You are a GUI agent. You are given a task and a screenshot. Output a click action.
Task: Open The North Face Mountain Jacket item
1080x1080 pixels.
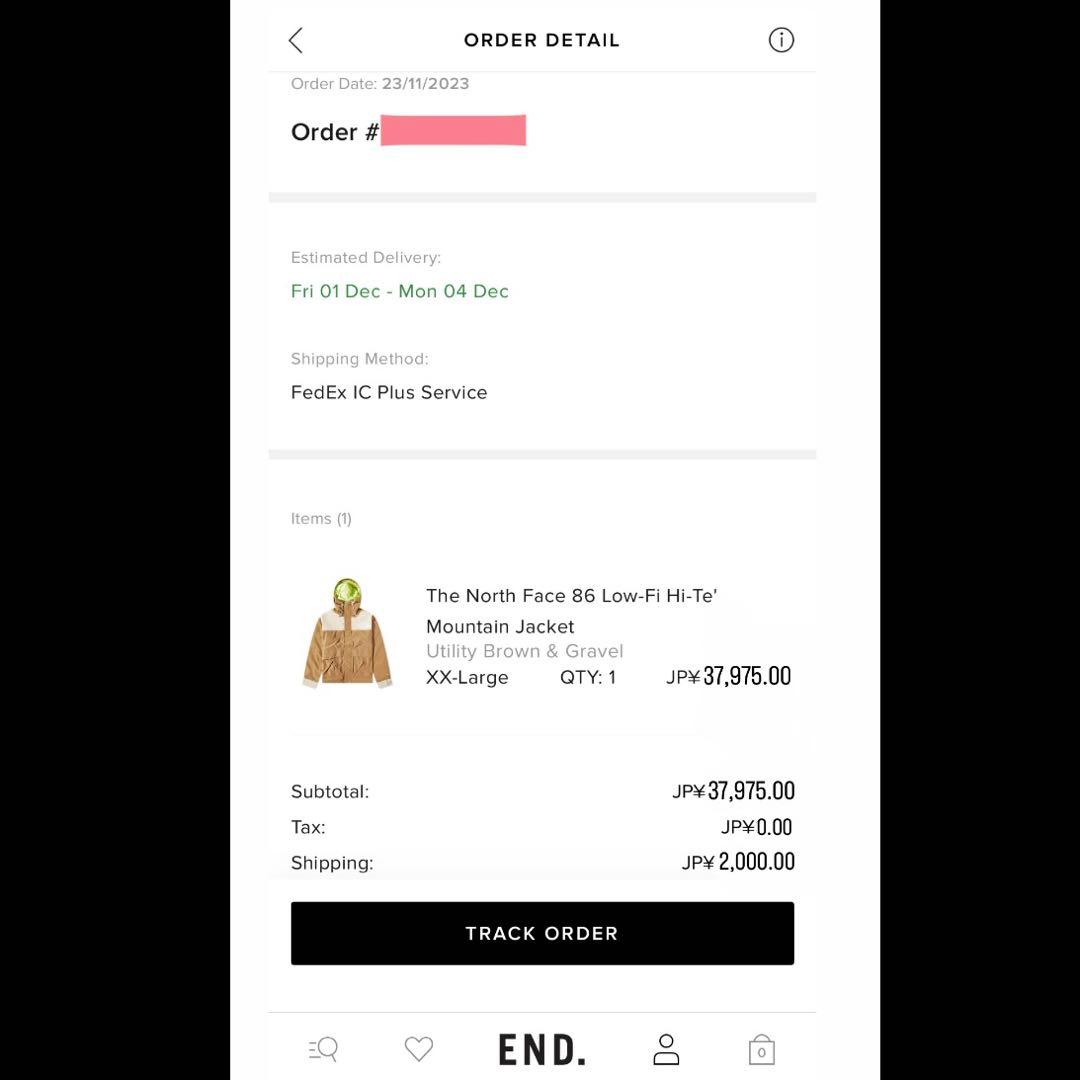[571, 611]
